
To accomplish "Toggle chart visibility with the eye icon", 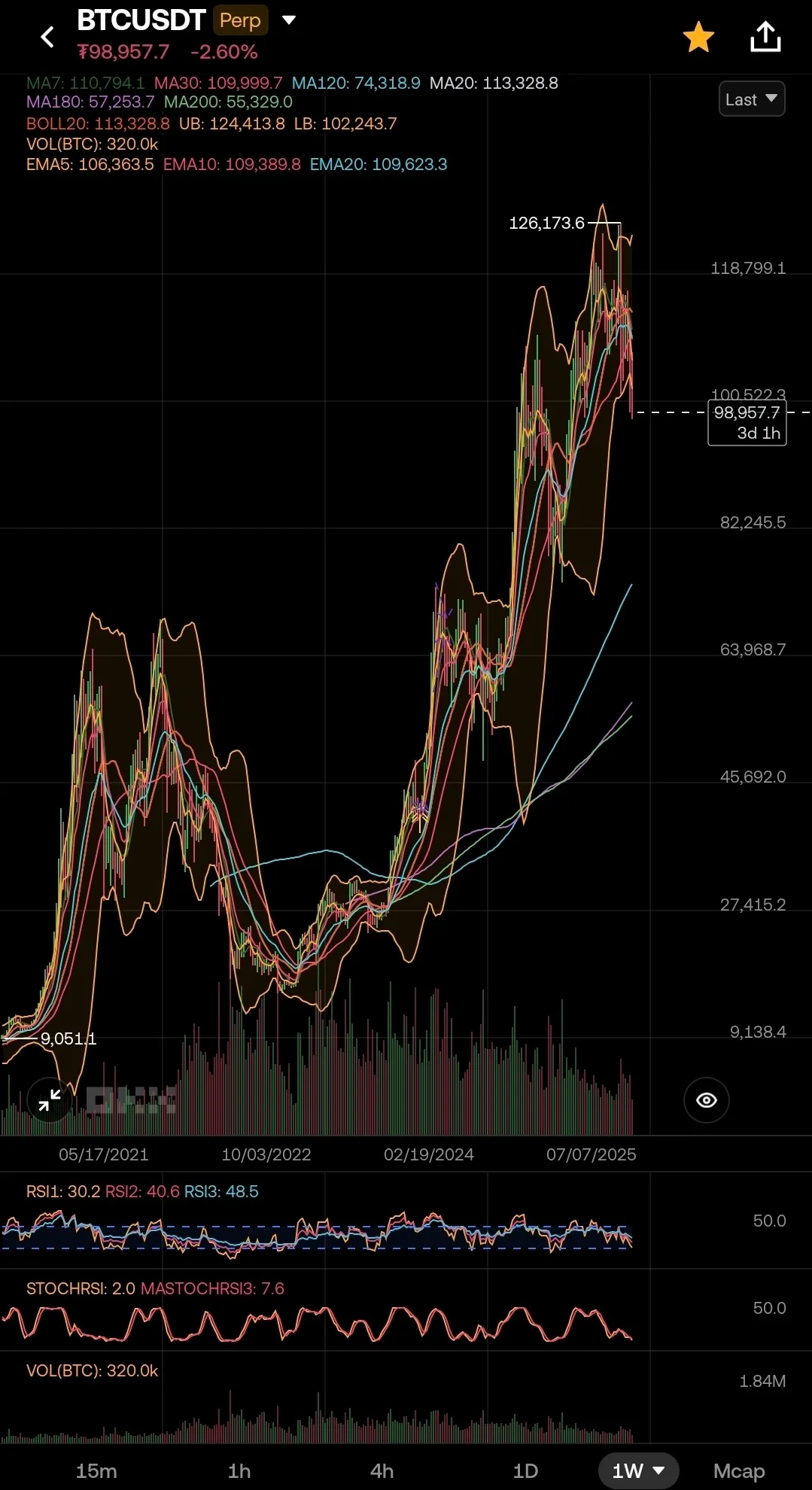I will coord(706,1100).
